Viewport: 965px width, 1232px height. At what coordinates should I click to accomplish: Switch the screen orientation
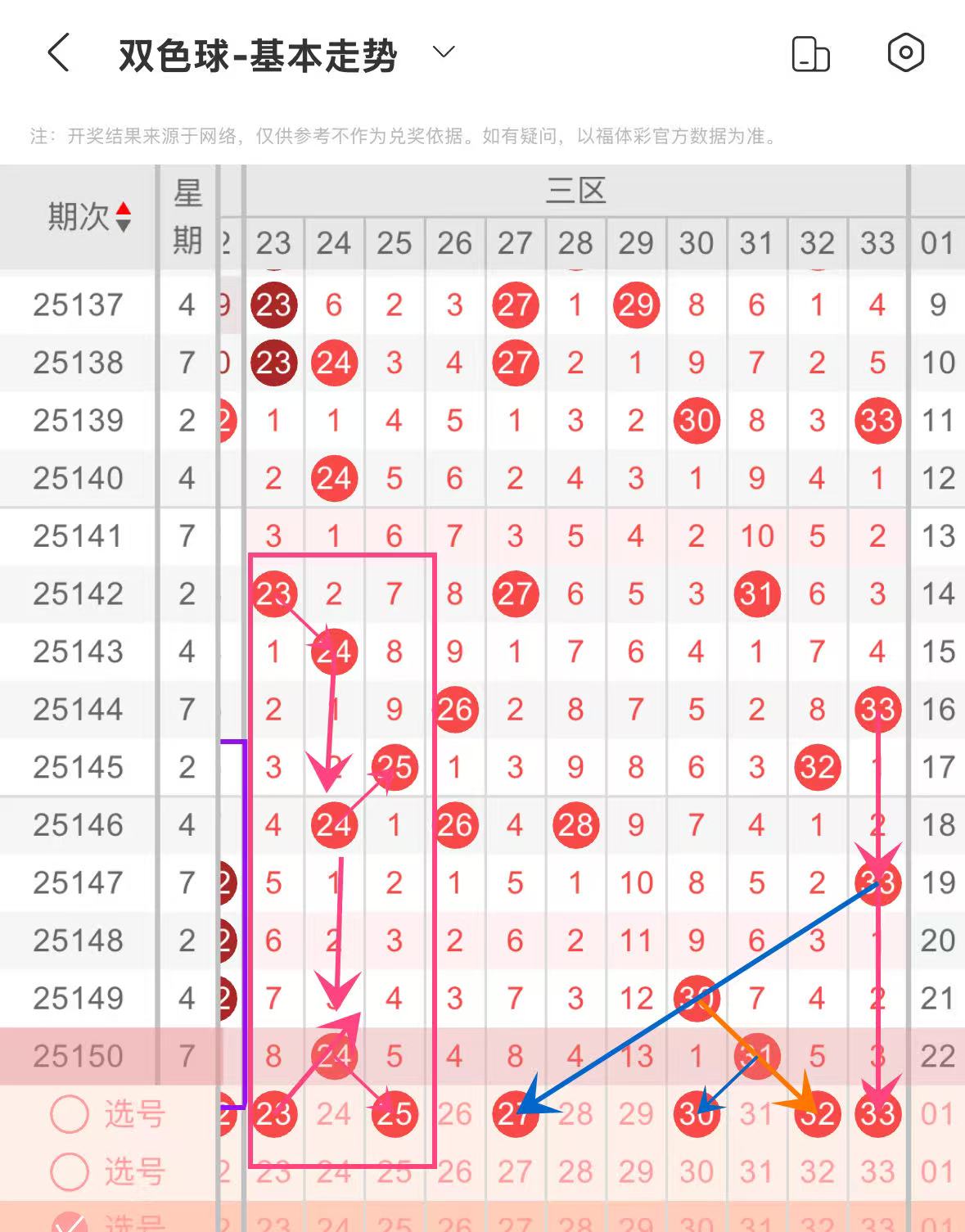[x=810, y=54]
